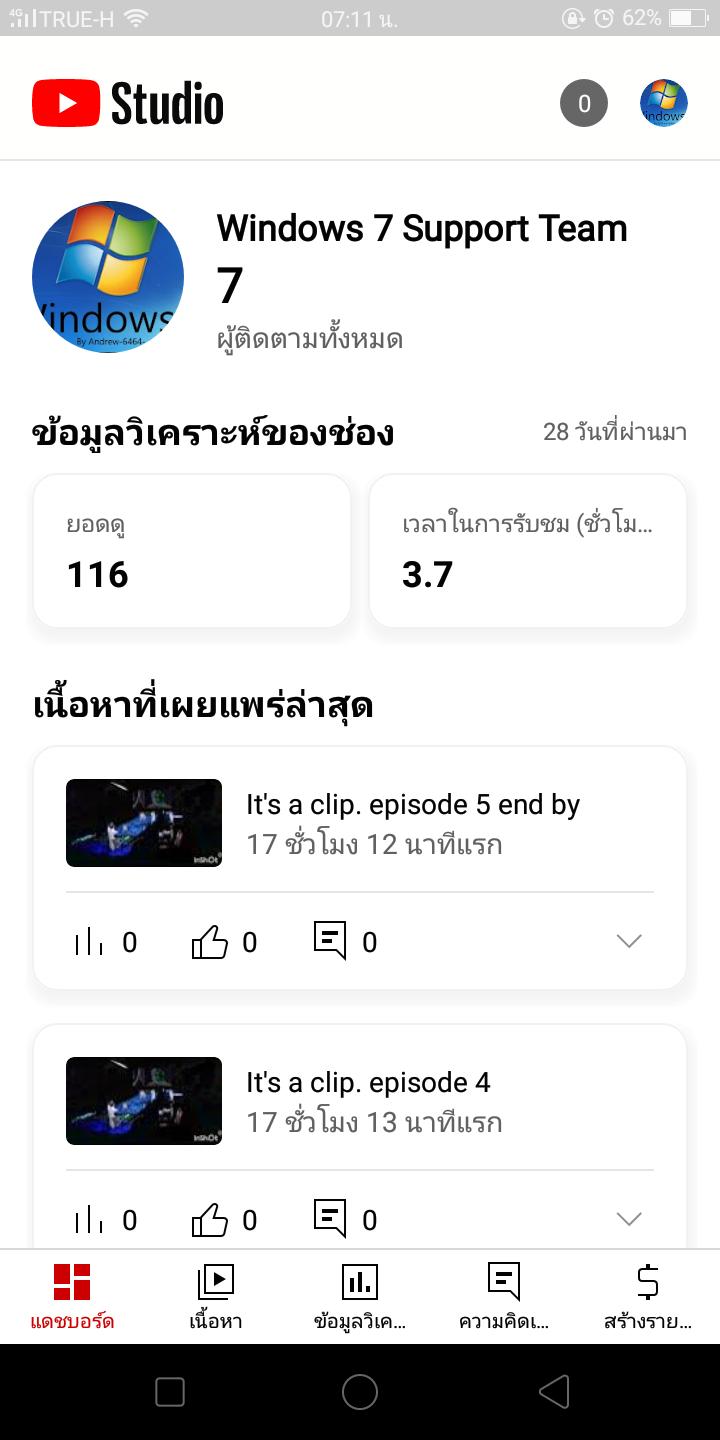The height and width of the screenshot is (1440, 720).
Task: Open the account avatar menu
Action: (x=664, y=103)
